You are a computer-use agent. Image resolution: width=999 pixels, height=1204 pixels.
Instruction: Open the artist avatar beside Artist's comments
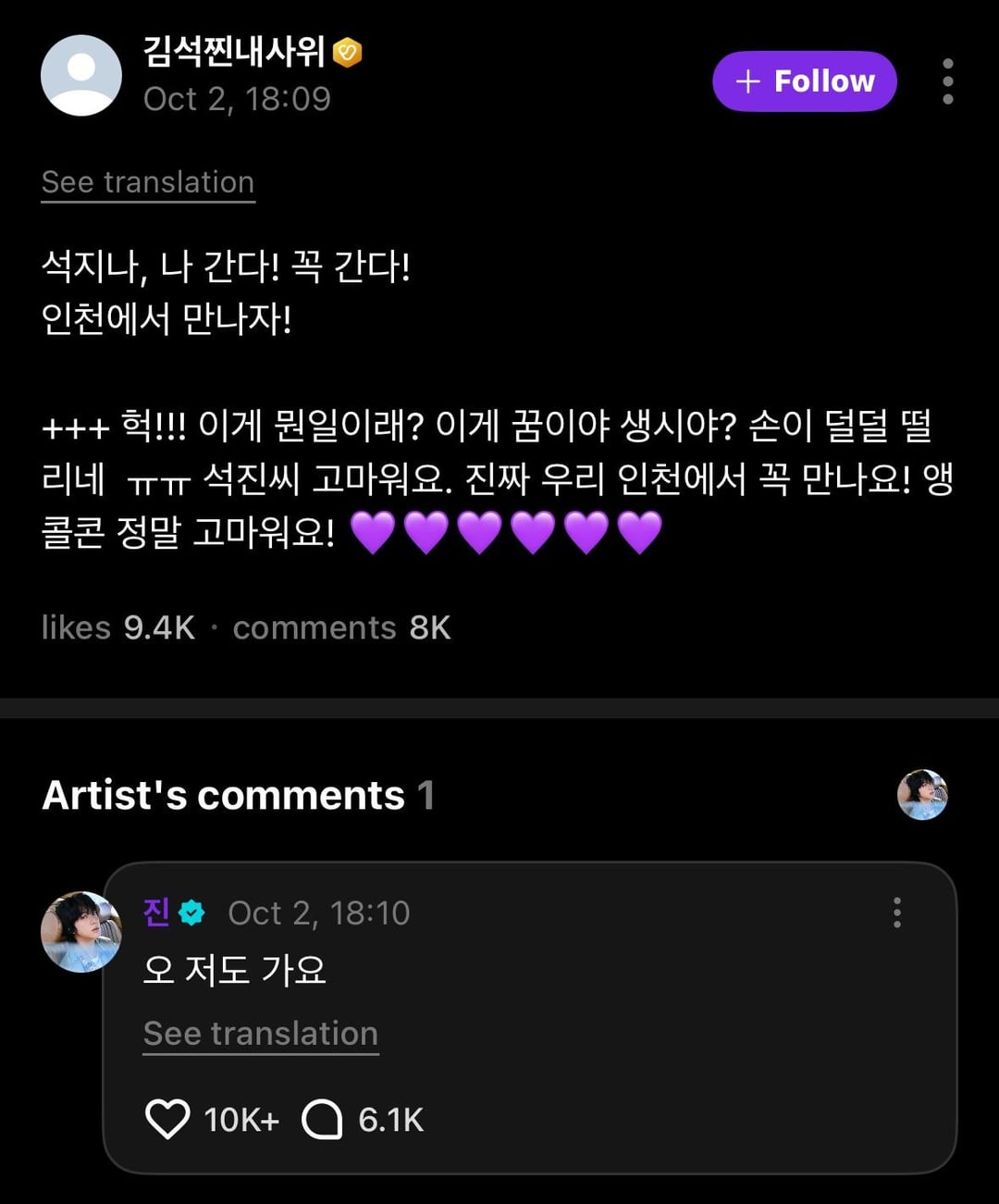922,795
